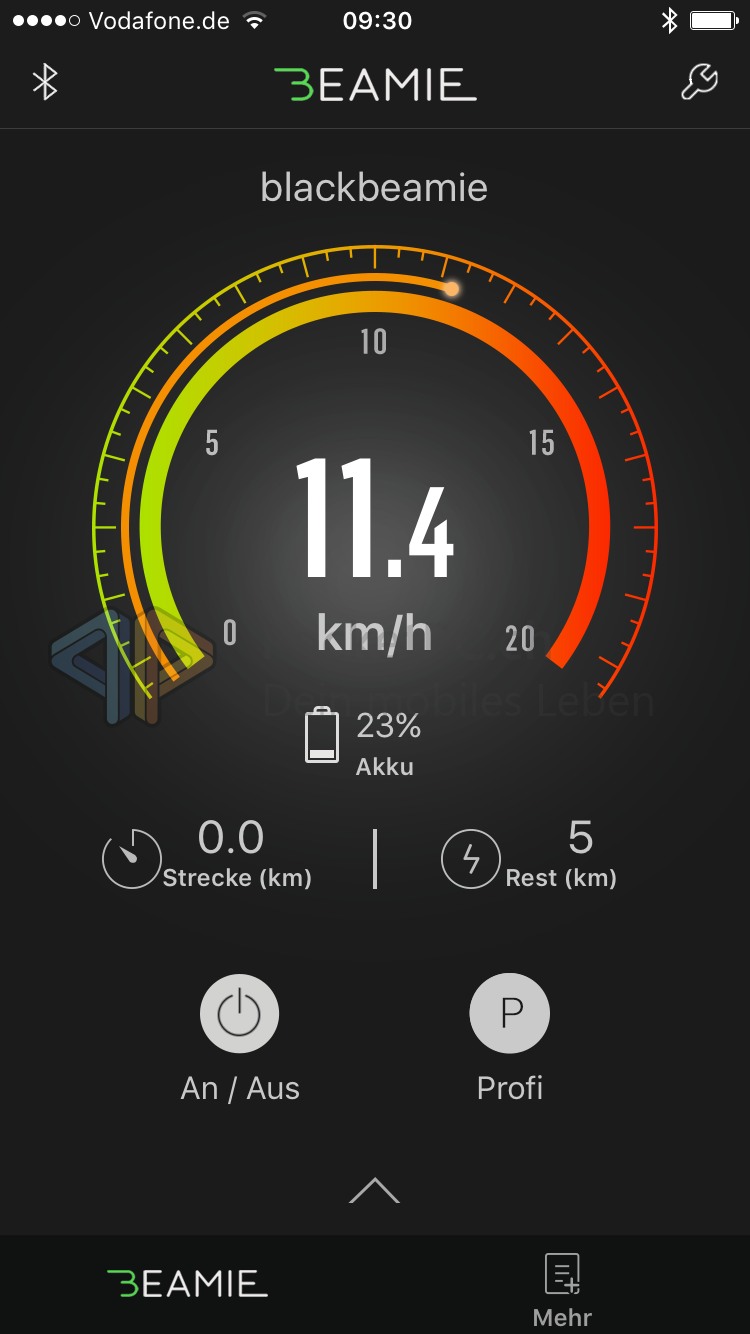Open settings via the wrench icon

point(699,82)
